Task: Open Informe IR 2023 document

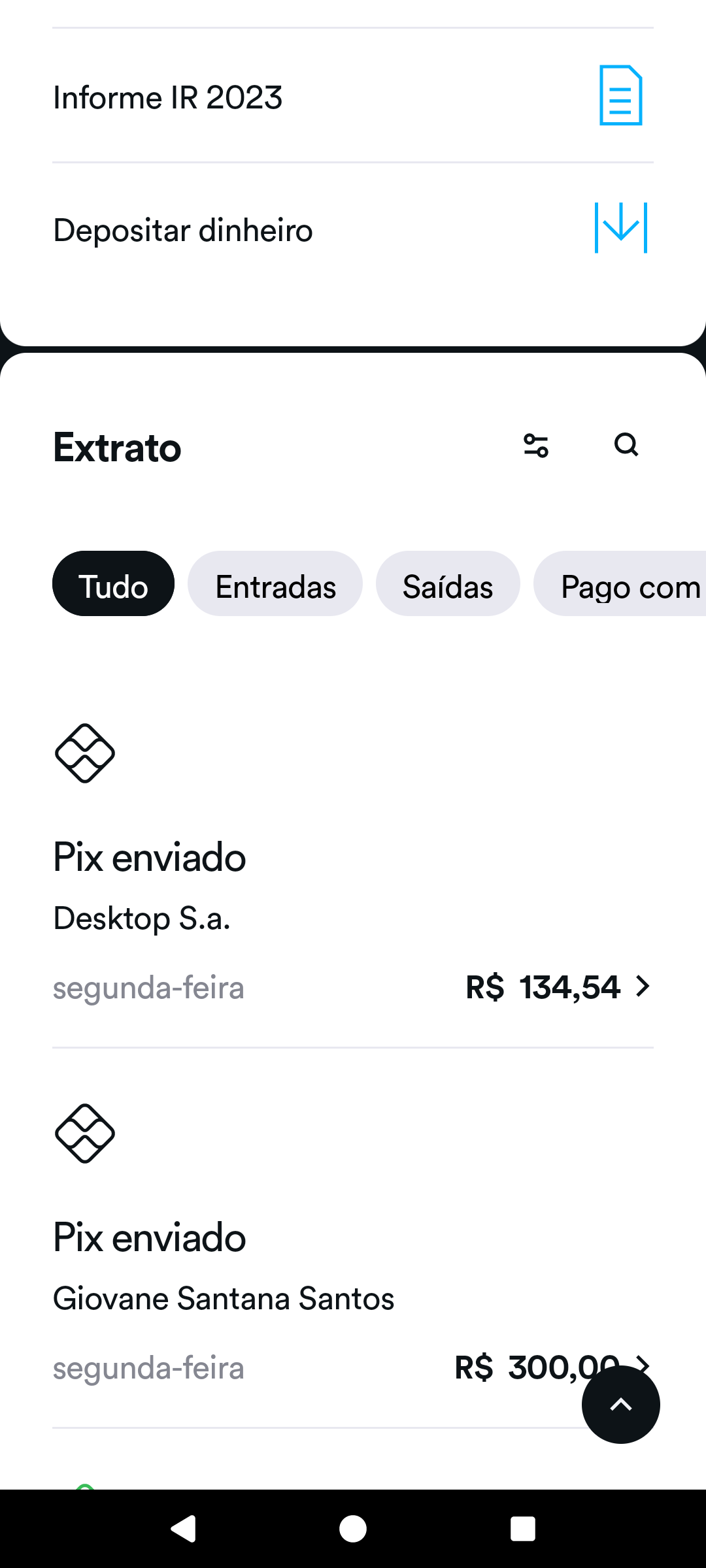Action: (x=353, y=96)
